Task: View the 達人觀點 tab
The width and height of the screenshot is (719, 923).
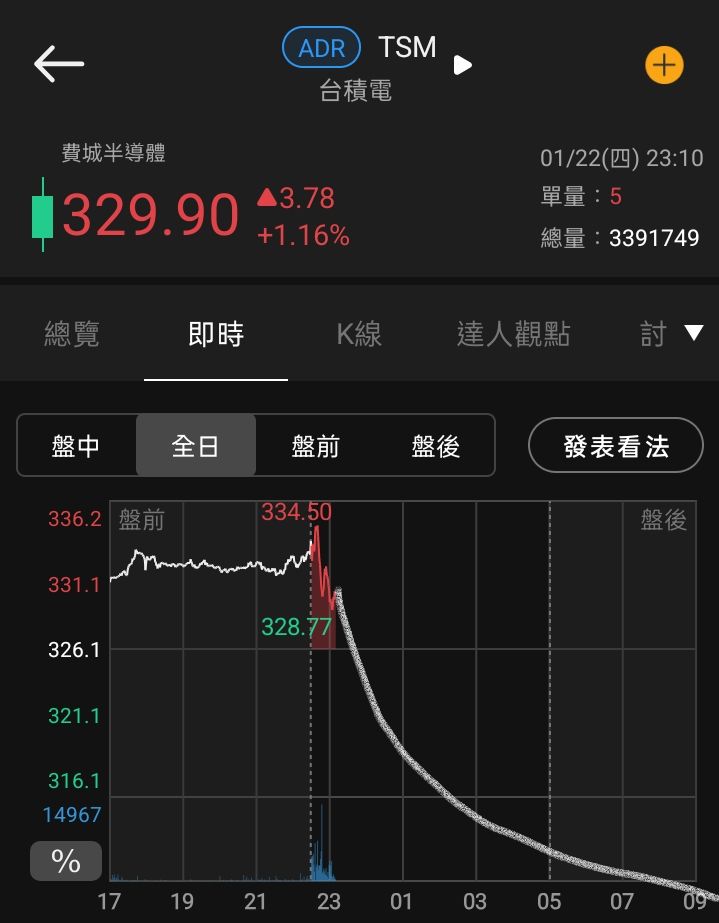Action: coord(513,334)
